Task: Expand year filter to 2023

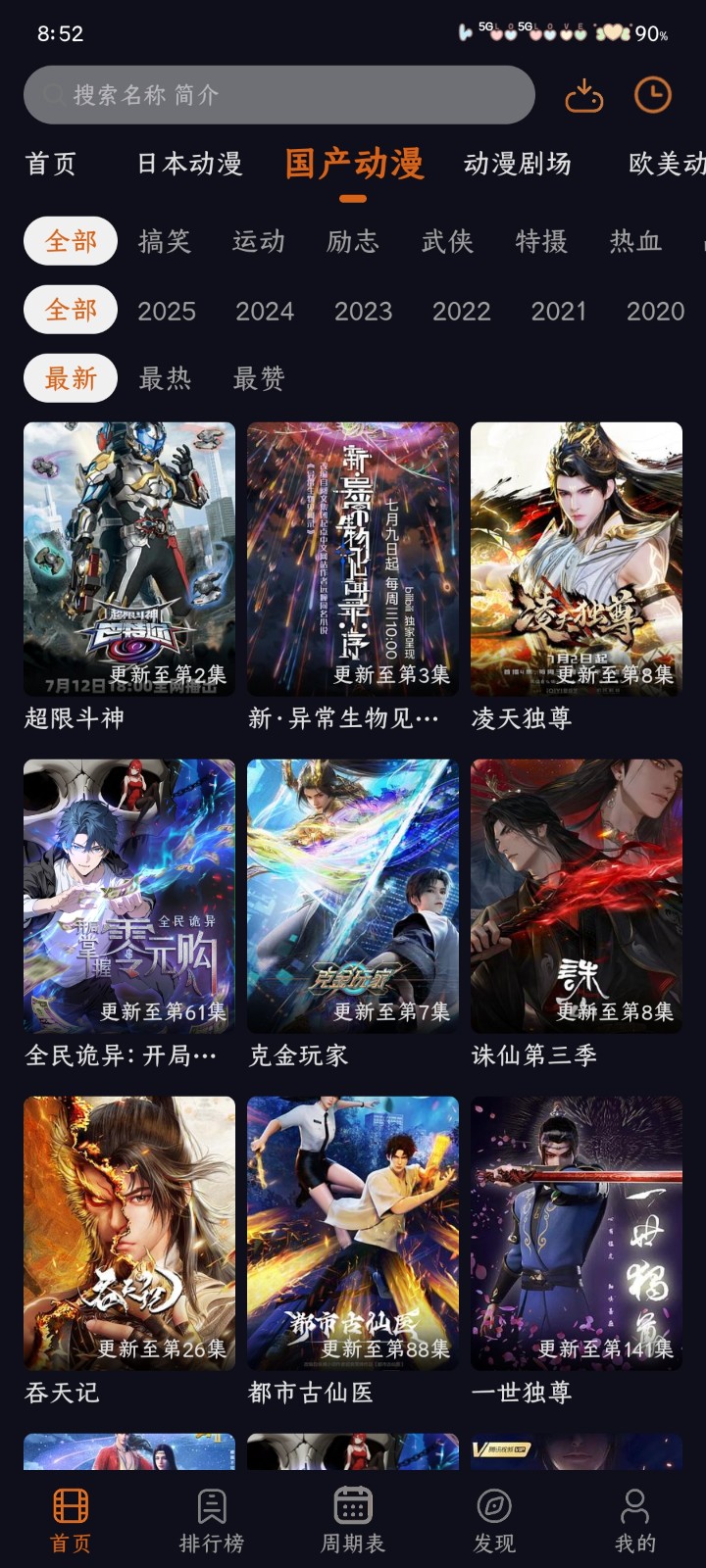Action: coord(364,311)
